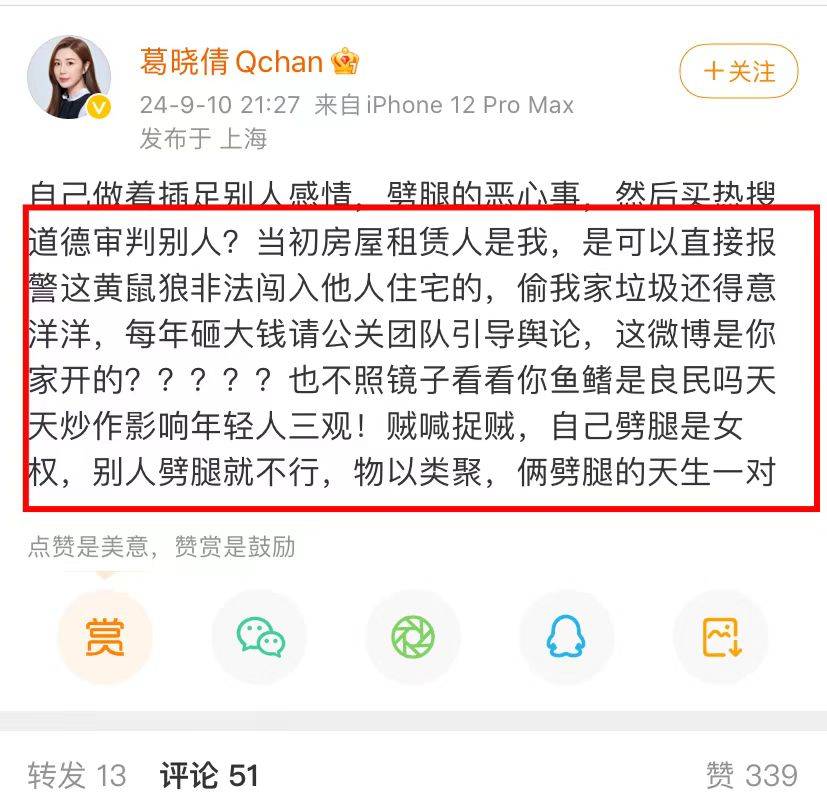The height and width of the screenshot is (792, 827).
Task: Share the post to WeChat
Action: (259, 637)
